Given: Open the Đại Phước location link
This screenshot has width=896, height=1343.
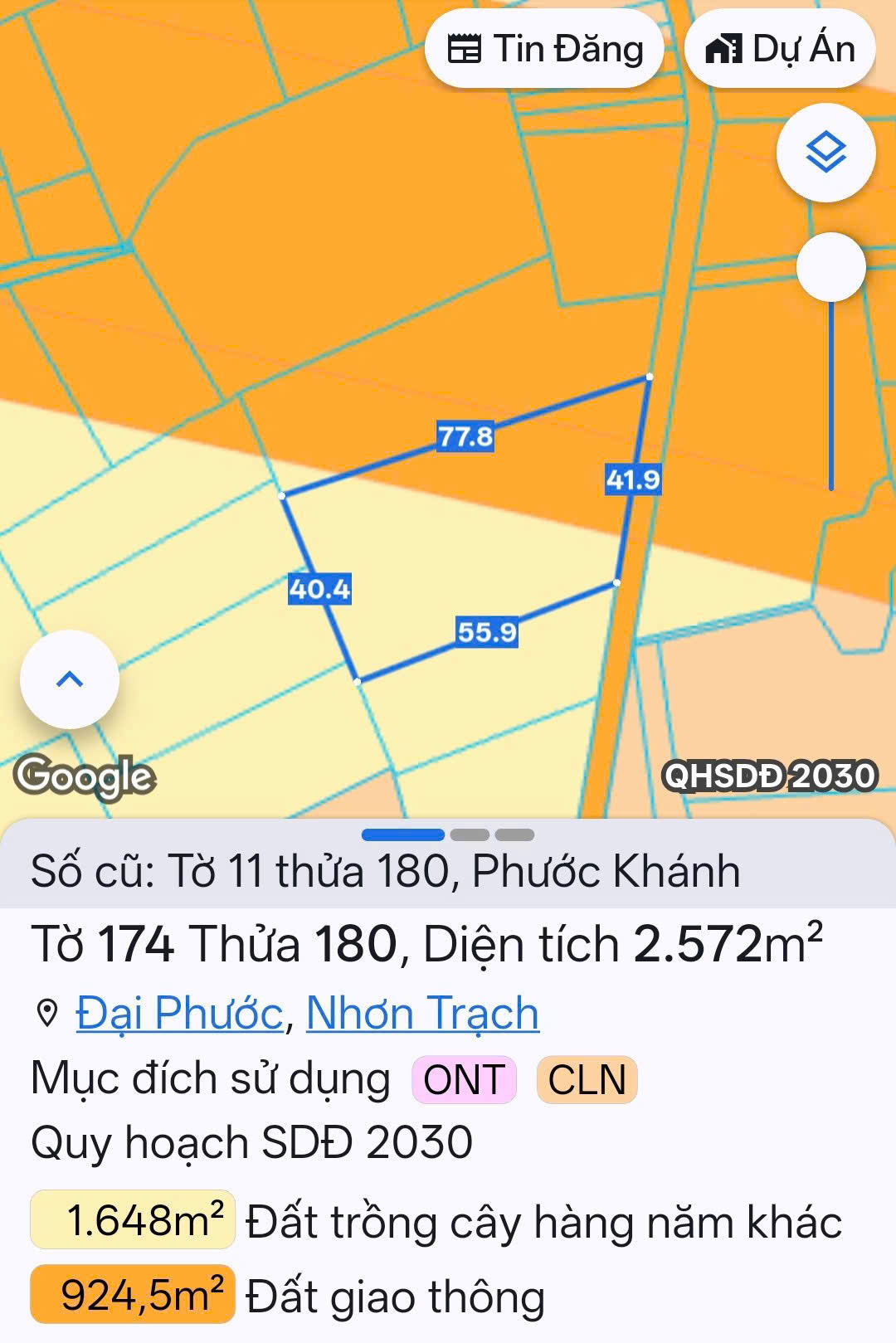Looking at the screenshot, I should pos(179,1013).
